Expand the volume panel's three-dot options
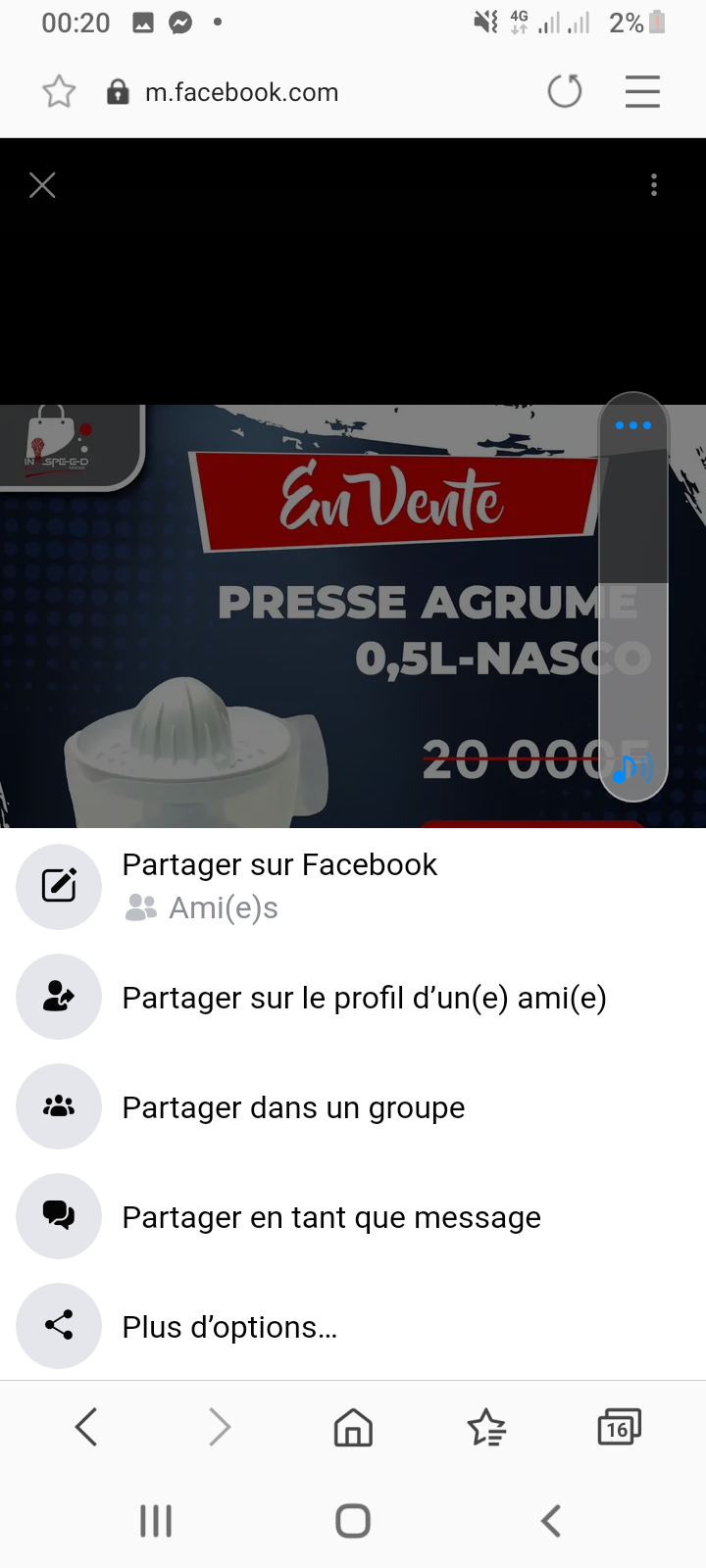The image size is (706, 1568). (x=633, y=425)
